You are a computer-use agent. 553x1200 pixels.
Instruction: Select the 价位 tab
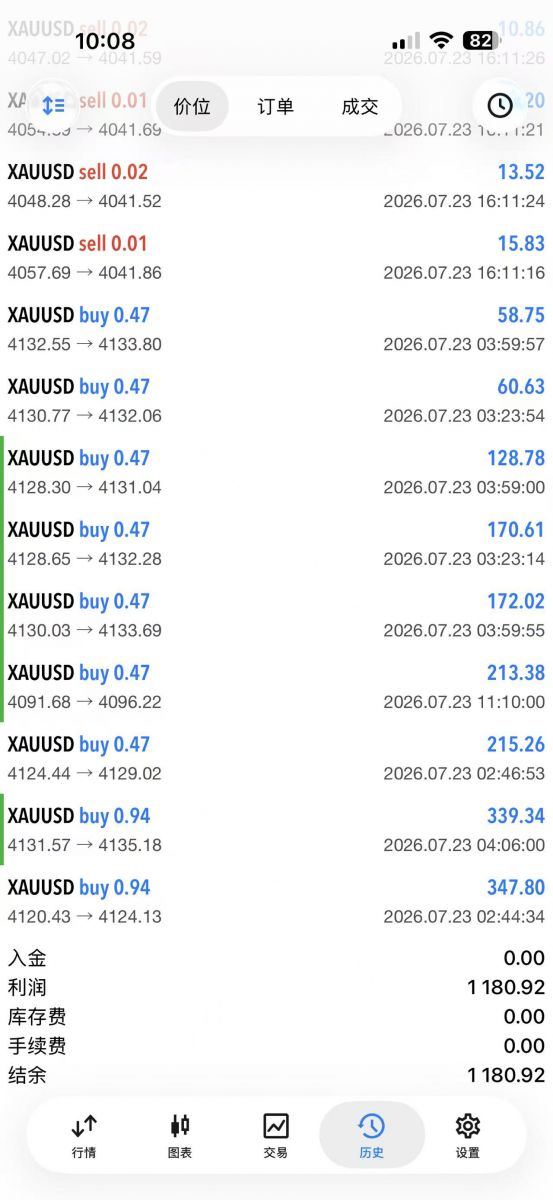pyautogui.click(x=192, y=106)
